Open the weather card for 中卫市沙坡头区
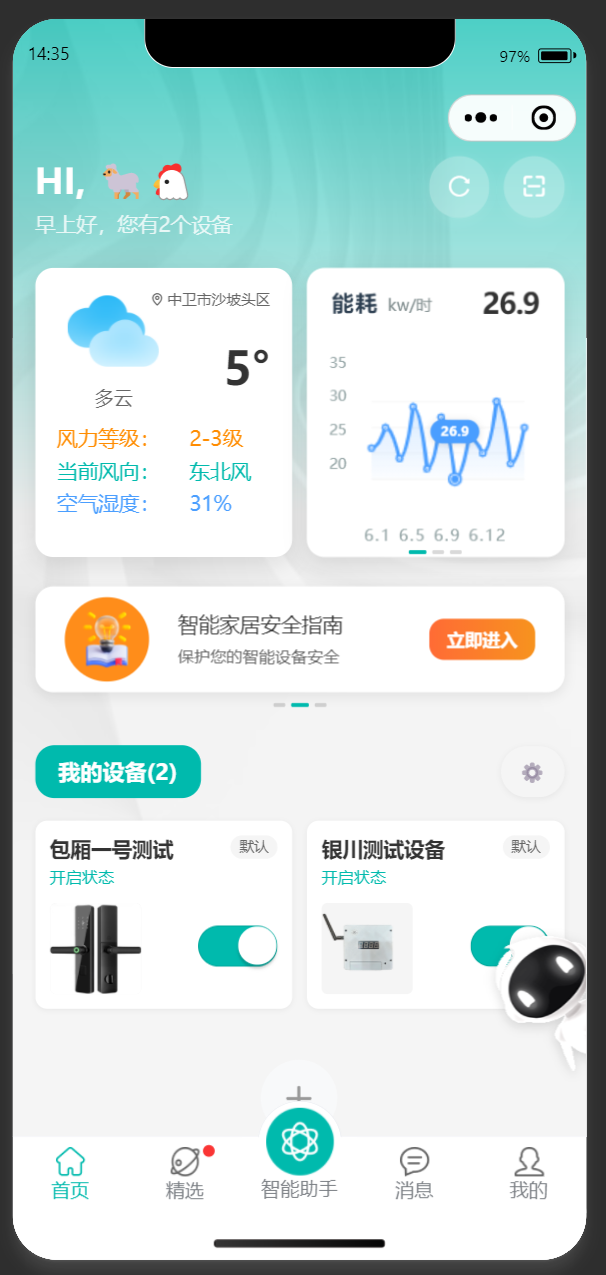Viewport: 606px width, 1275px height. pyautogui.click(x=163, y=411)
